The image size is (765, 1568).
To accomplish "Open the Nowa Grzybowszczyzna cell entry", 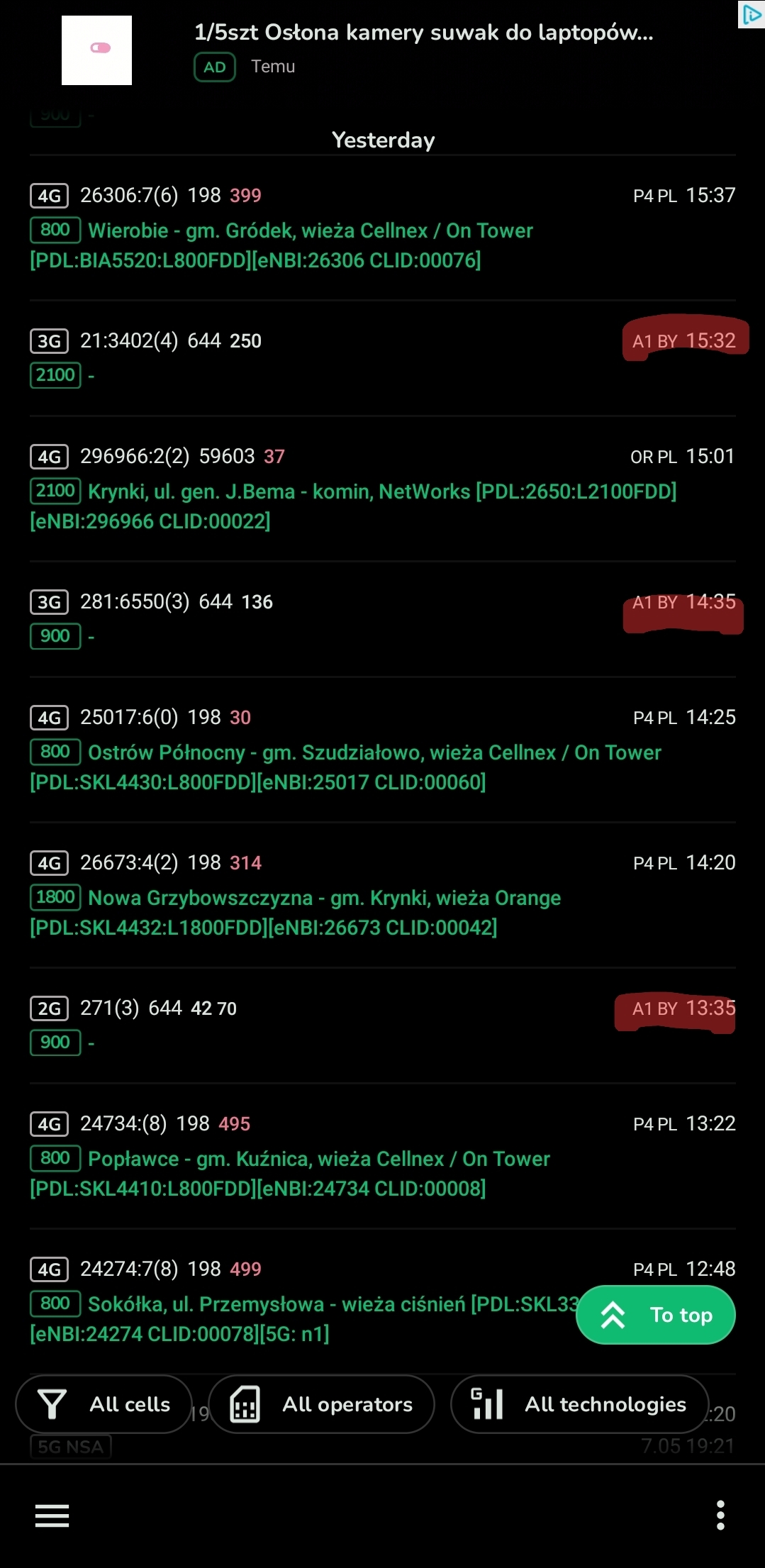I will 383,895.
